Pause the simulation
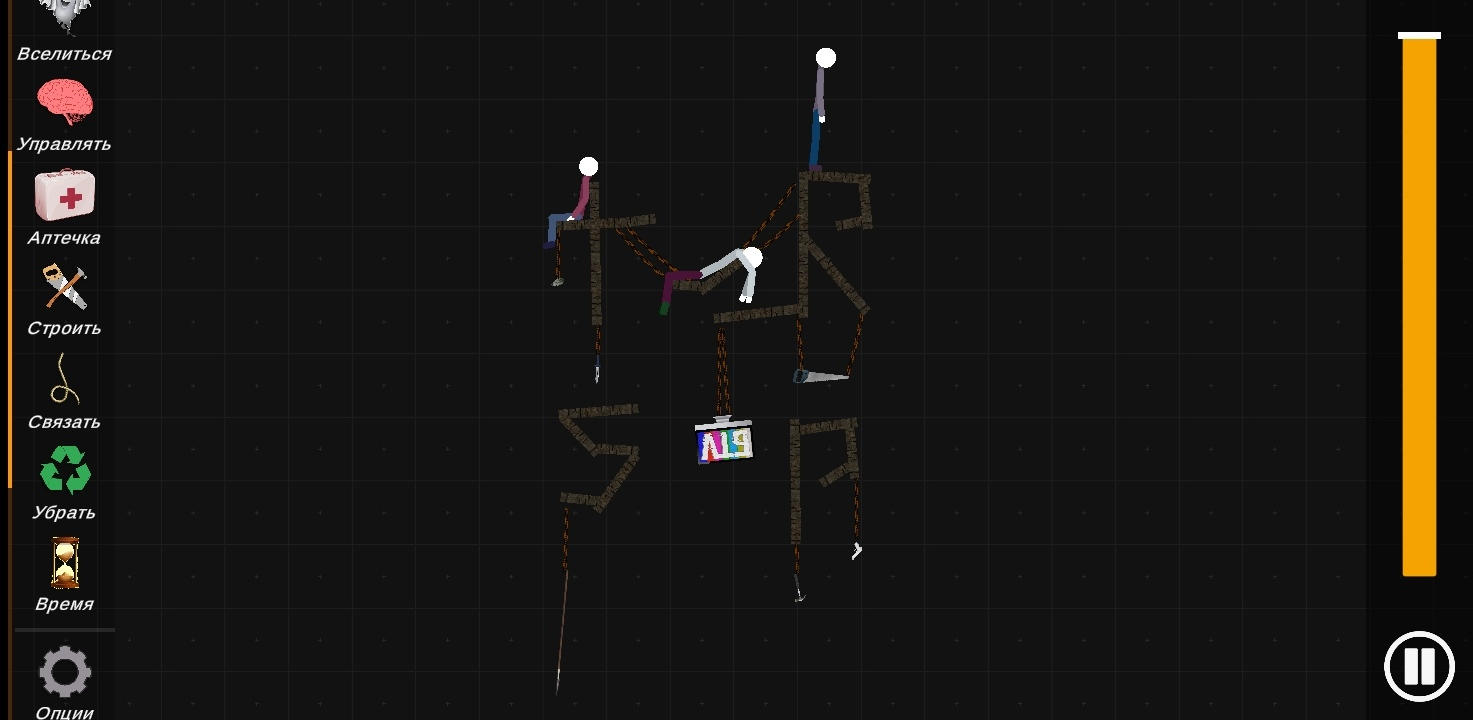Screen dimensions: 1473x720 tap(1419, 666)
